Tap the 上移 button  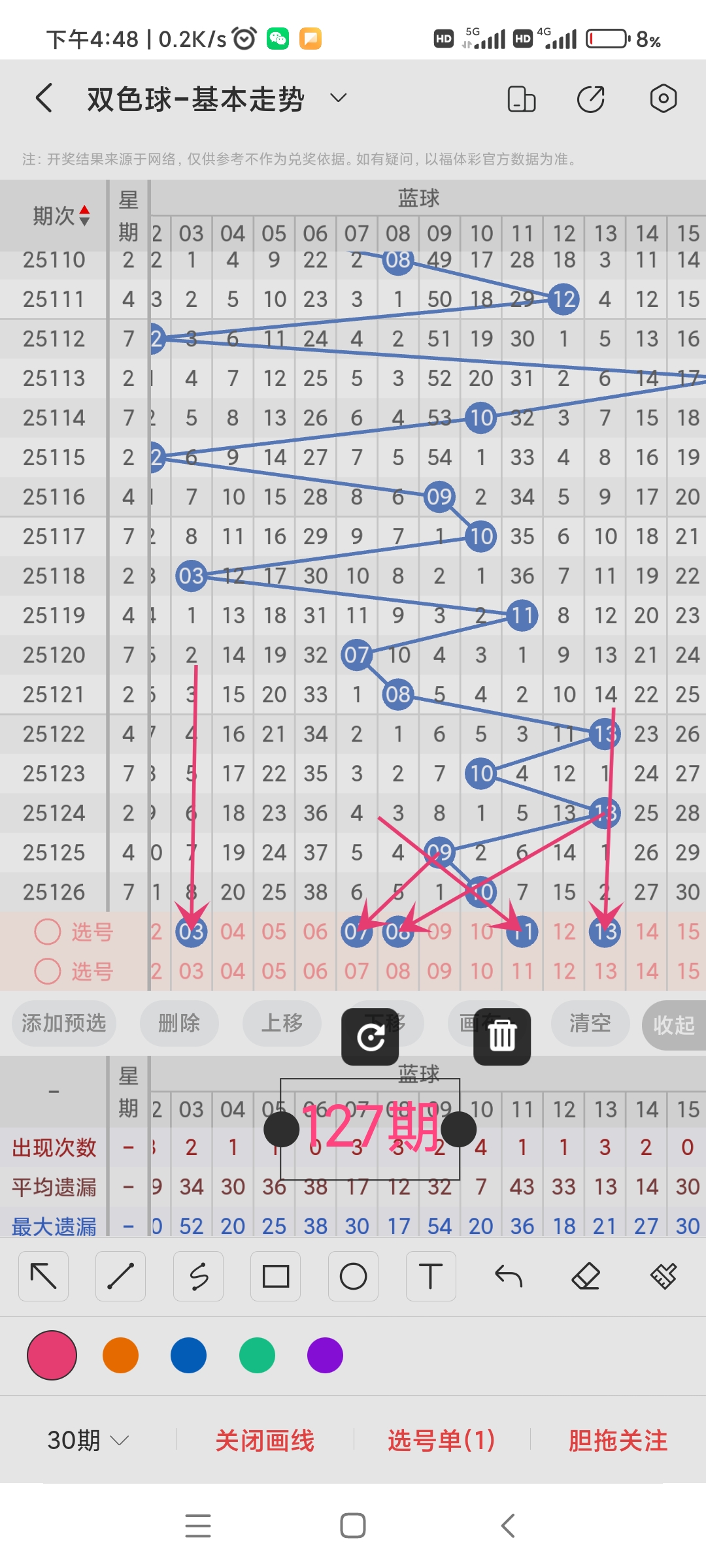pyautogui.click(x=282, y=1023)
